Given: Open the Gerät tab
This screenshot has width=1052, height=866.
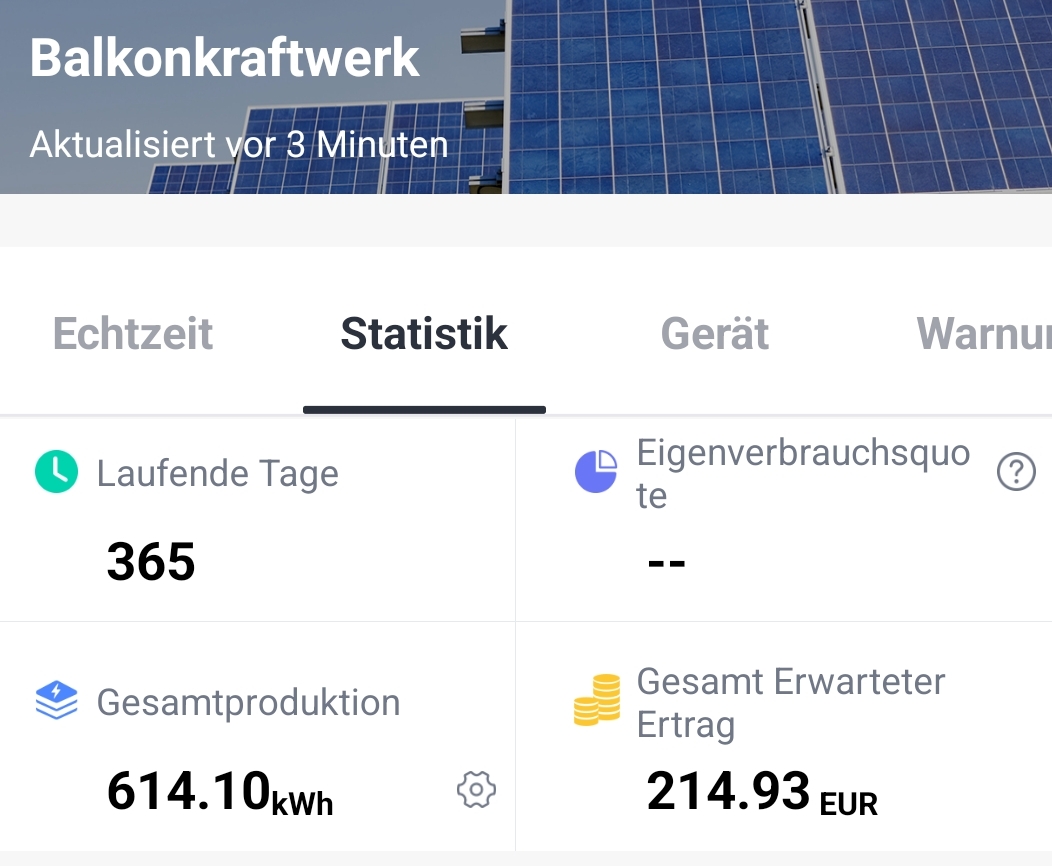Looking at the screenshot, I should coord(715,334).
